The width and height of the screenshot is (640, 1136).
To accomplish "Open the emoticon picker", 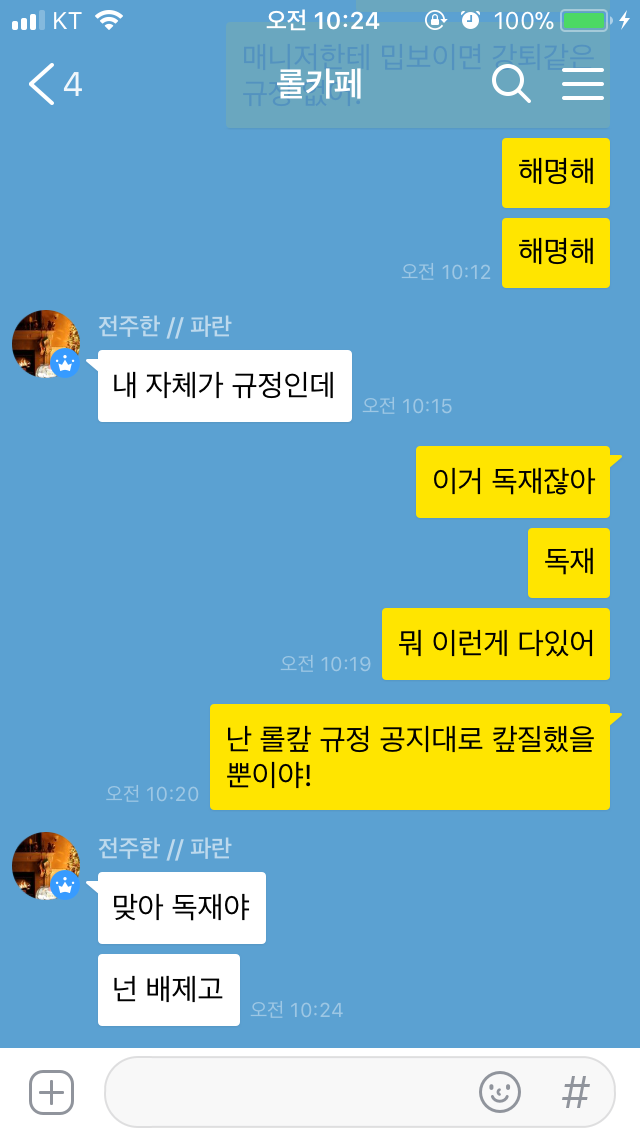I will point(500,1092).
